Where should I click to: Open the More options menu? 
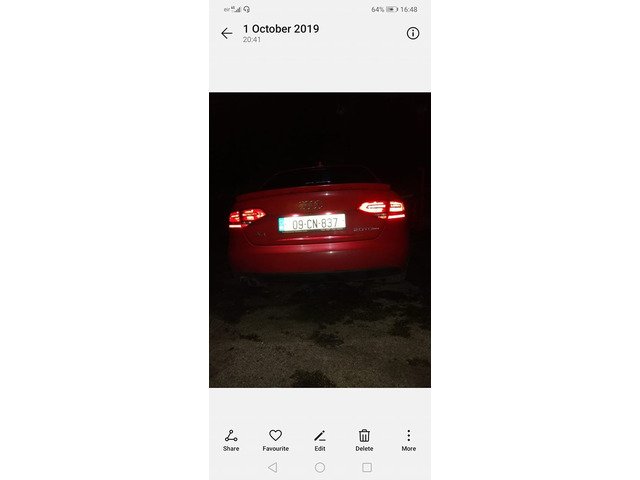click(408, 440)
